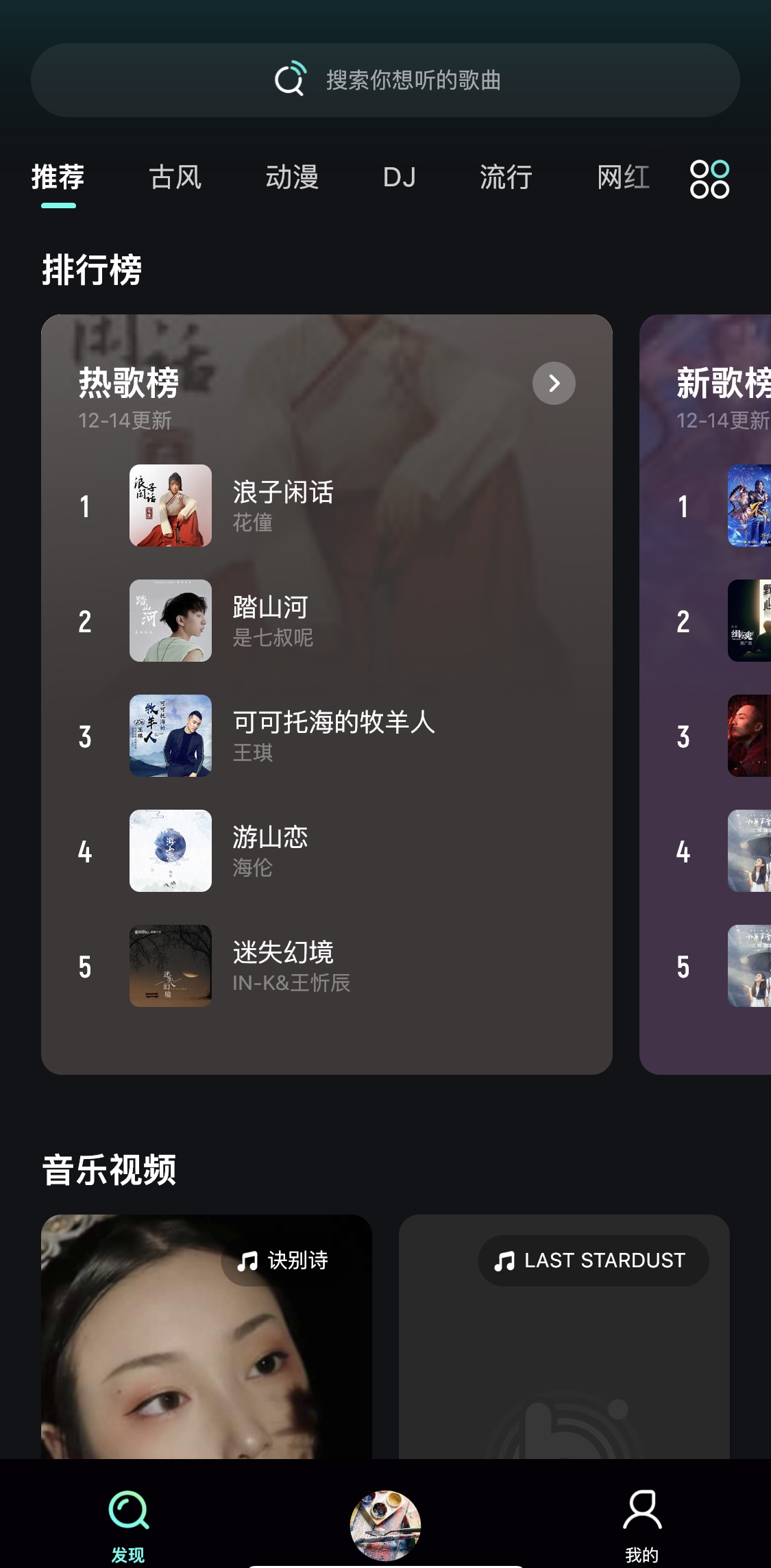Viewport: 771px width, 1568px height.
Task: Open the 网红 tab
Action: (623, 177)
